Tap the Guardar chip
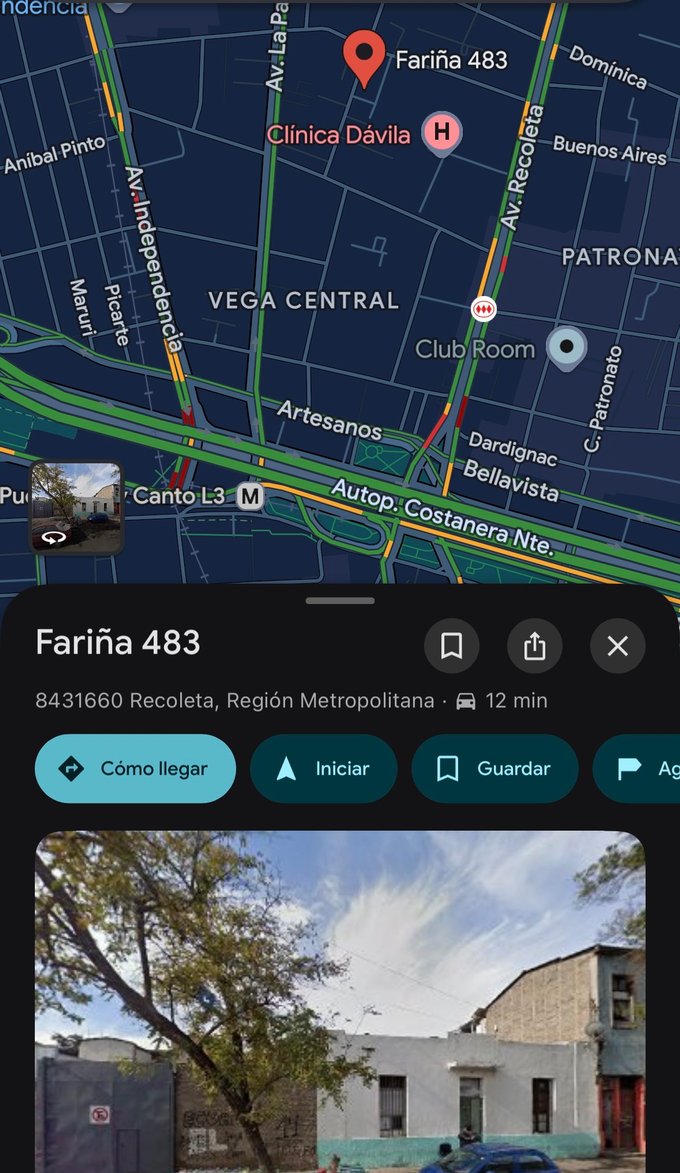The width and height of the screenshot is (680, 1173). (494, 768)
